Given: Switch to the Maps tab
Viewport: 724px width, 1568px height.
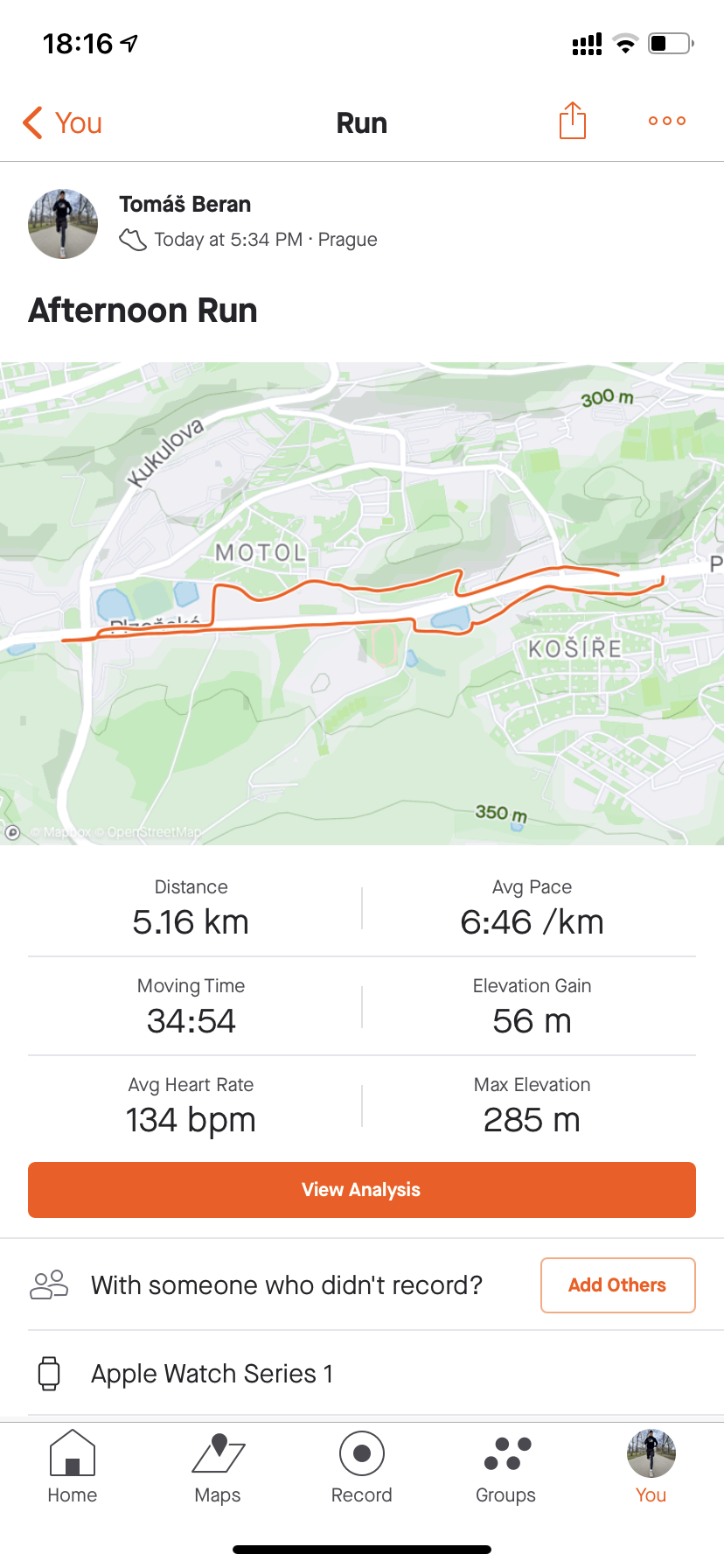Looking at the screenshot, I should coord(218,1467).
